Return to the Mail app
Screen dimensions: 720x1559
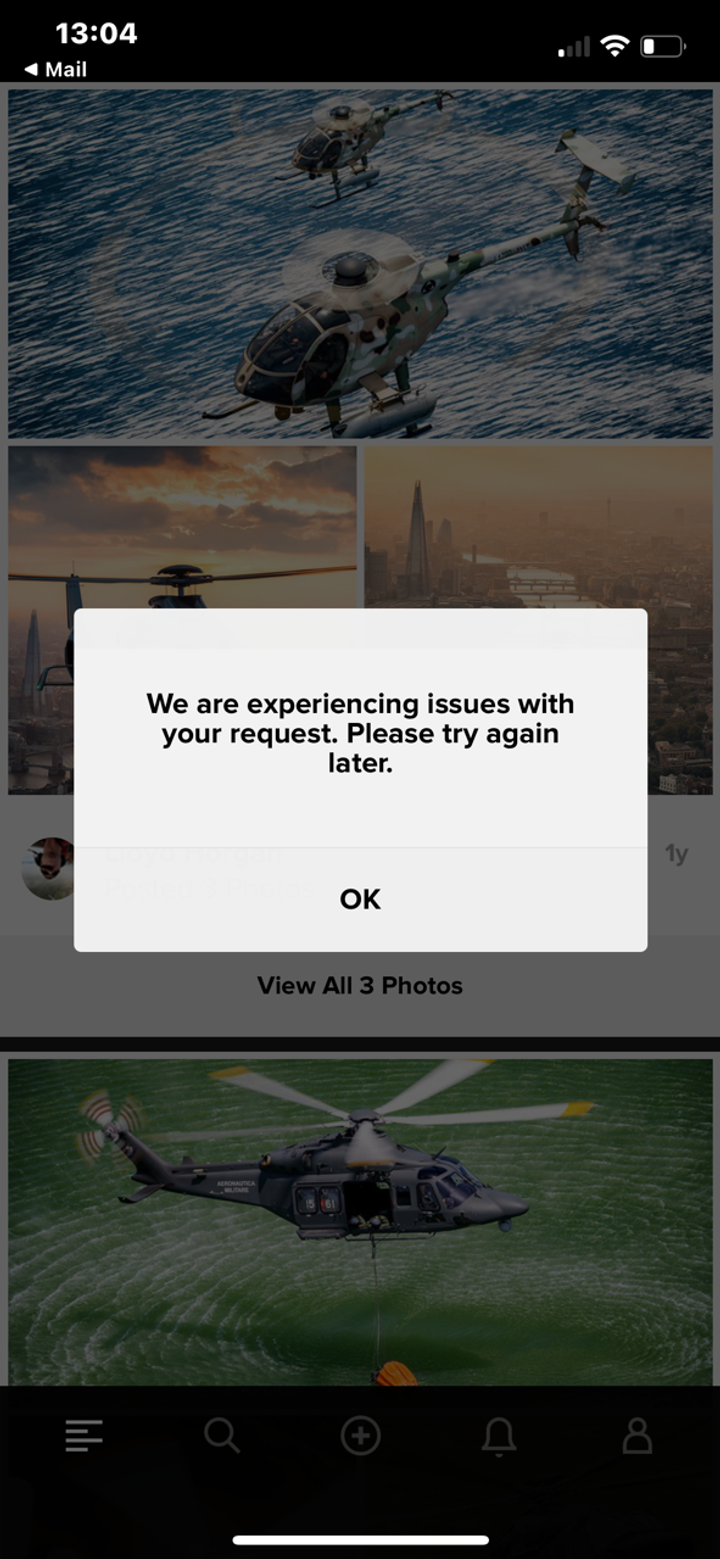tap(56, 69)
